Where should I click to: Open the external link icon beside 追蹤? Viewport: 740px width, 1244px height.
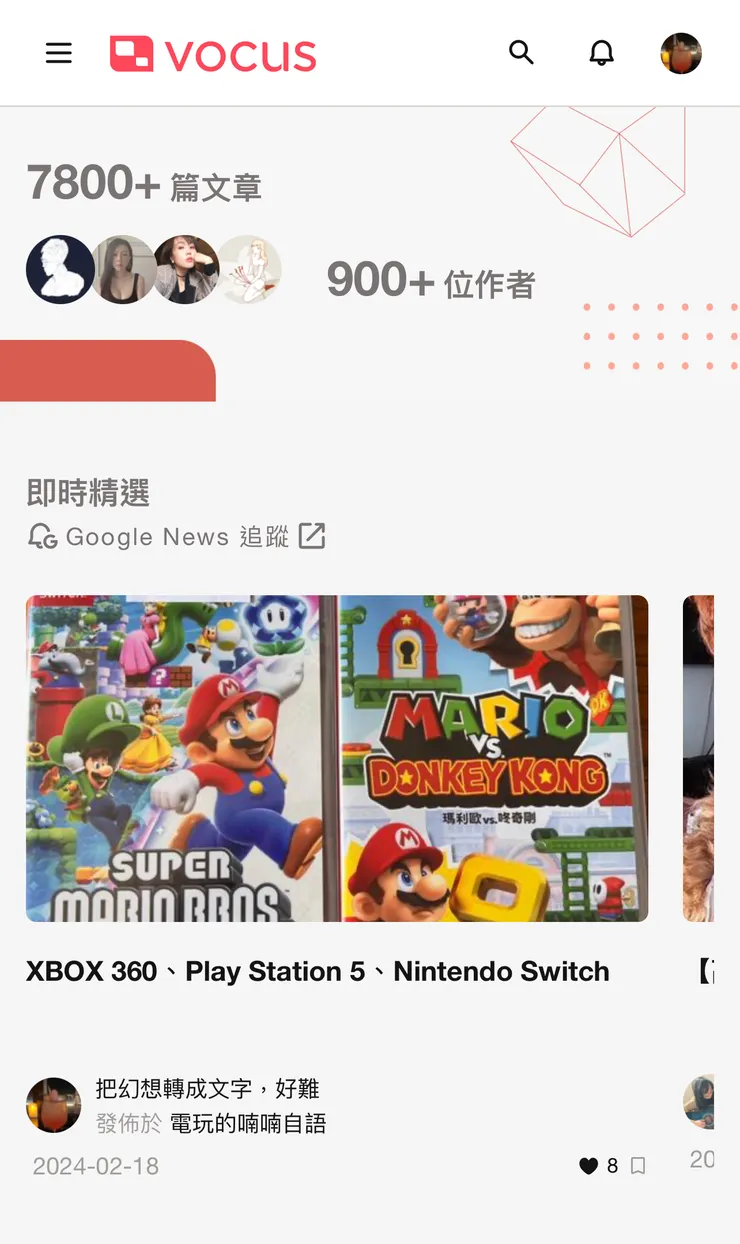coord(313,536)
